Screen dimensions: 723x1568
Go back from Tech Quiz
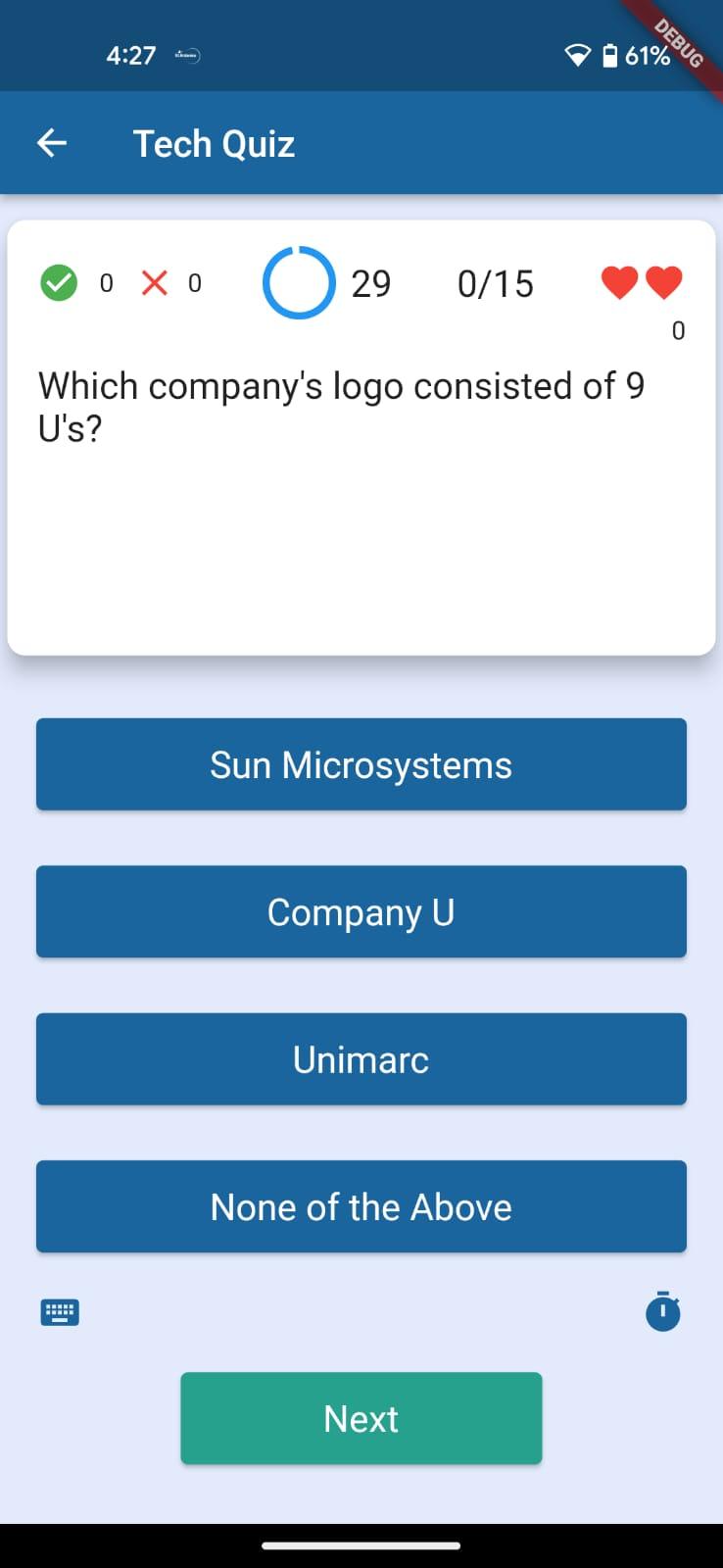coord(52,143)
